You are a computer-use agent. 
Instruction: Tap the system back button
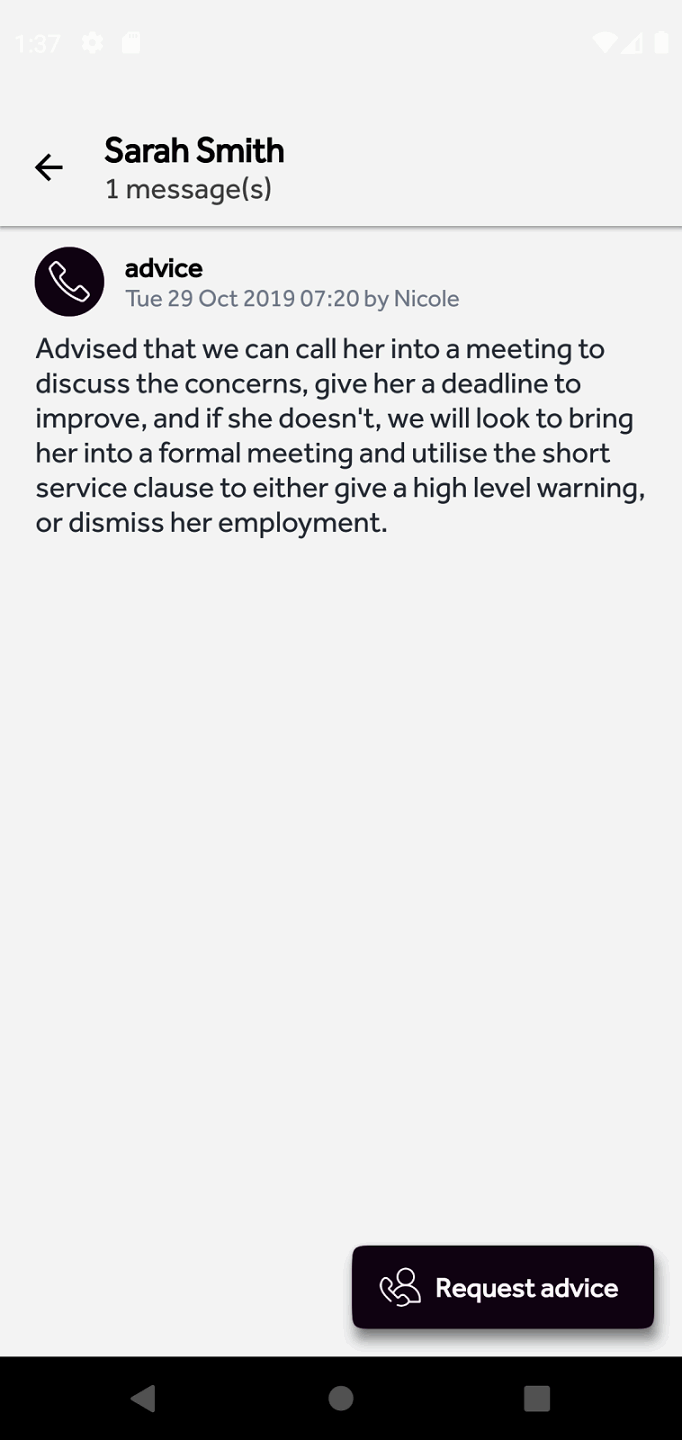(x=143, y=1398)
